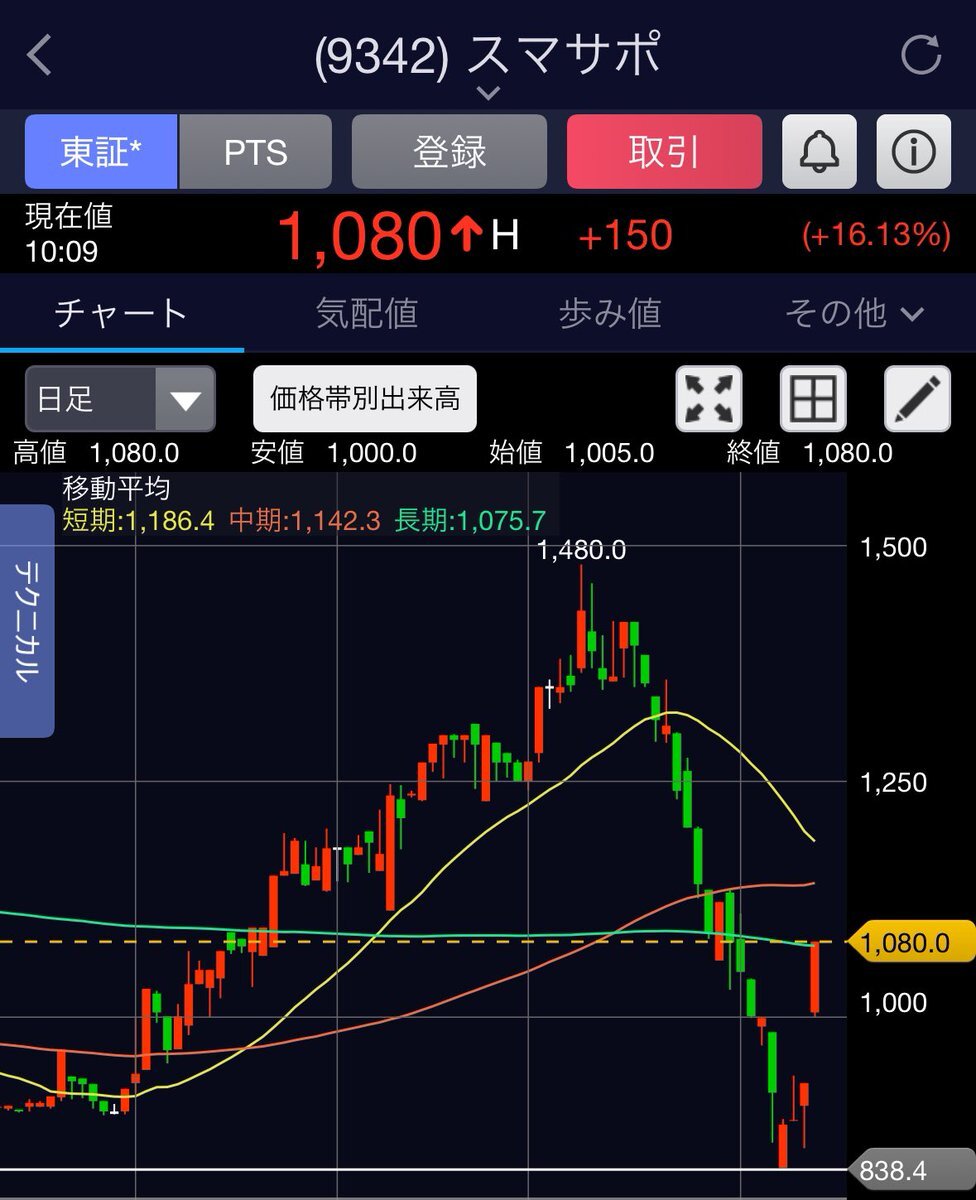Open the 日足 timeframe dropdown
976x1200 pixels.
(120, 400)
